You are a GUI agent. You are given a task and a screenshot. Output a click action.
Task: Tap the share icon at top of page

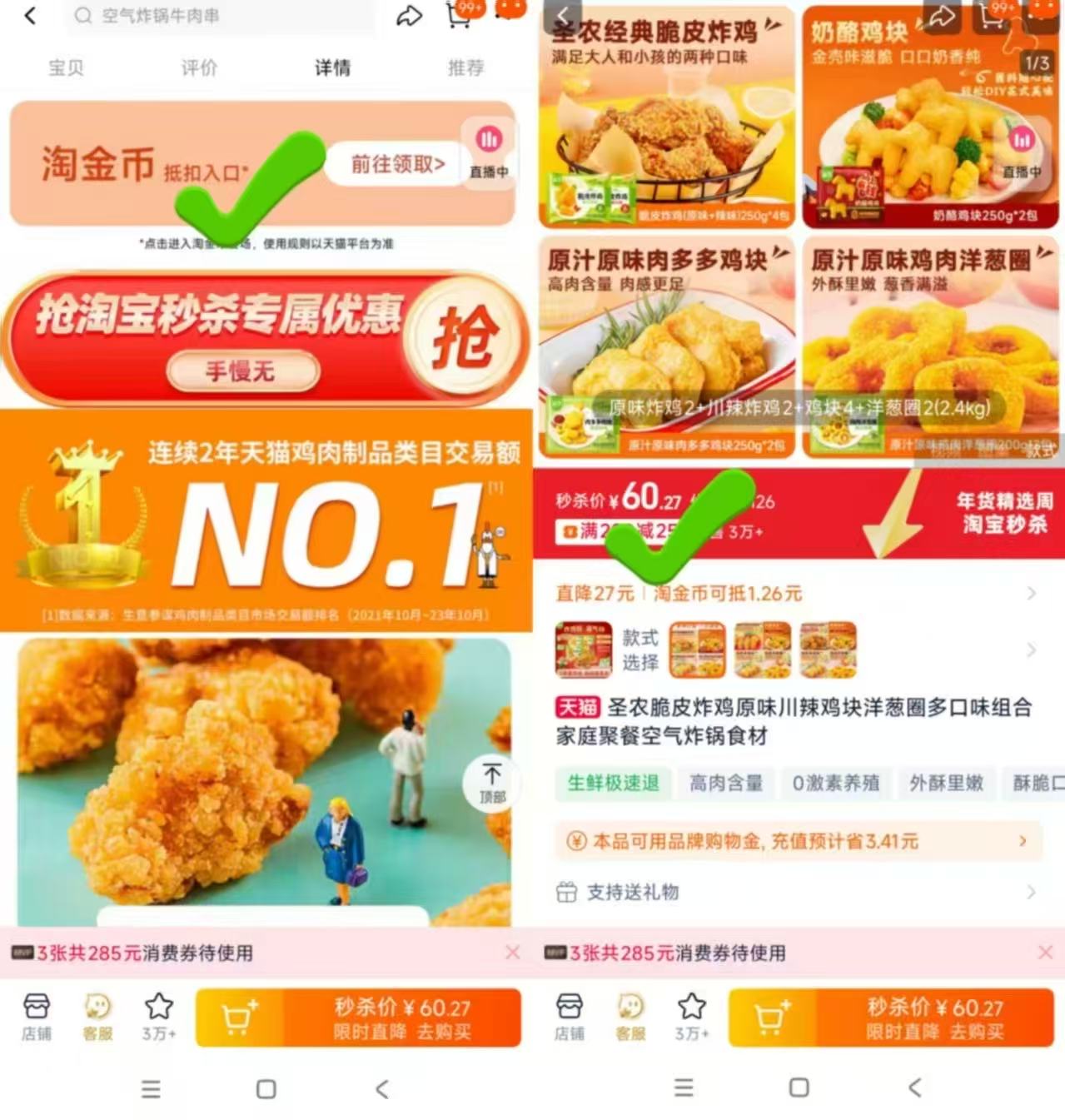point(408,15)
